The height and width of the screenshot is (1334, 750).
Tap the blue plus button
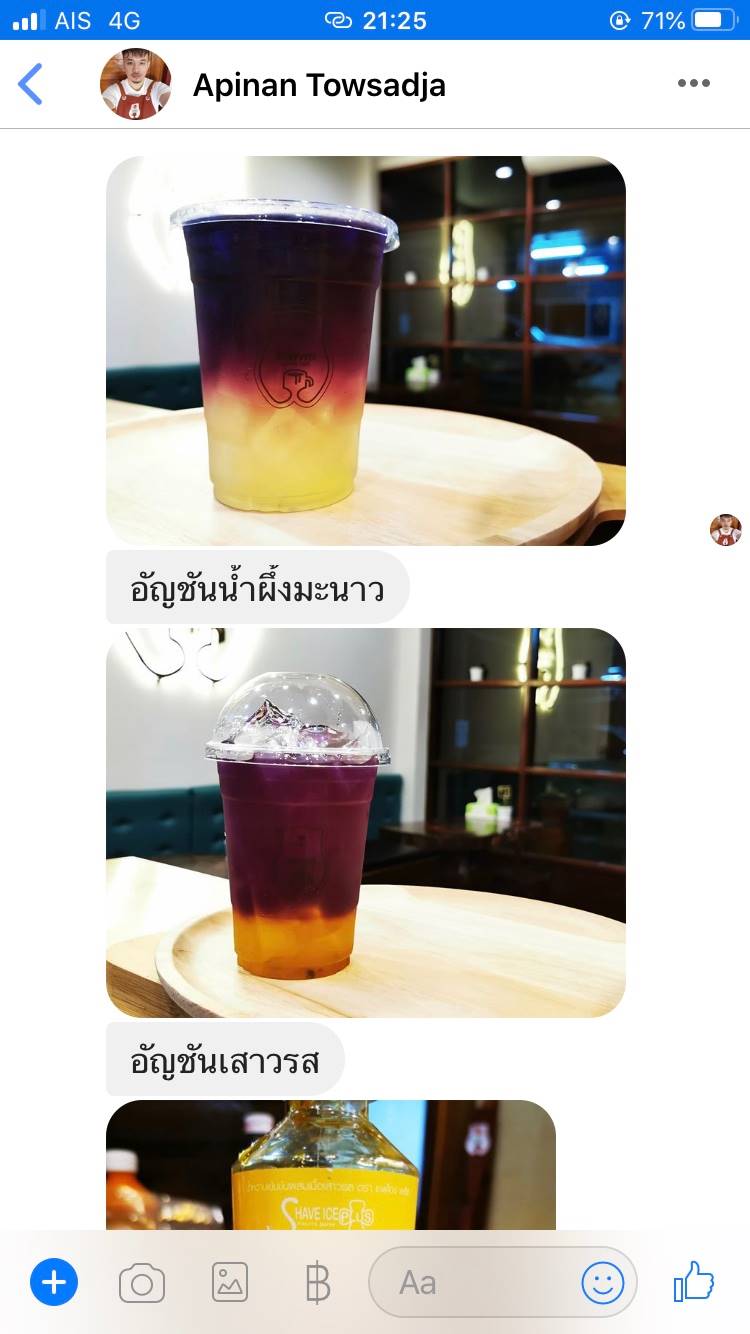click(54, 1282)
